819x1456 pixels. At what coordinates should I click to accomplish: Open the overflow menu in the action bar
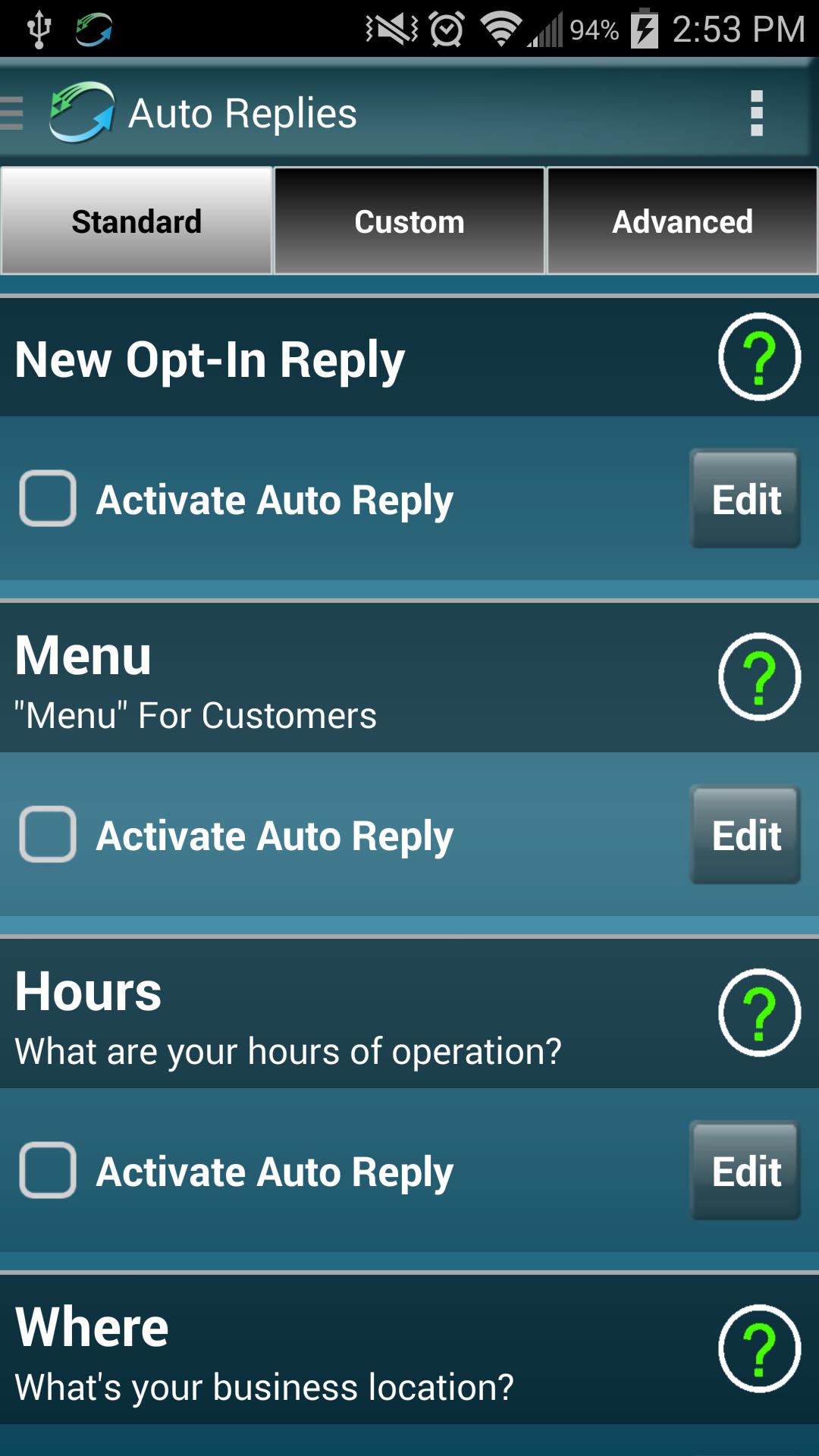(755, 112)
